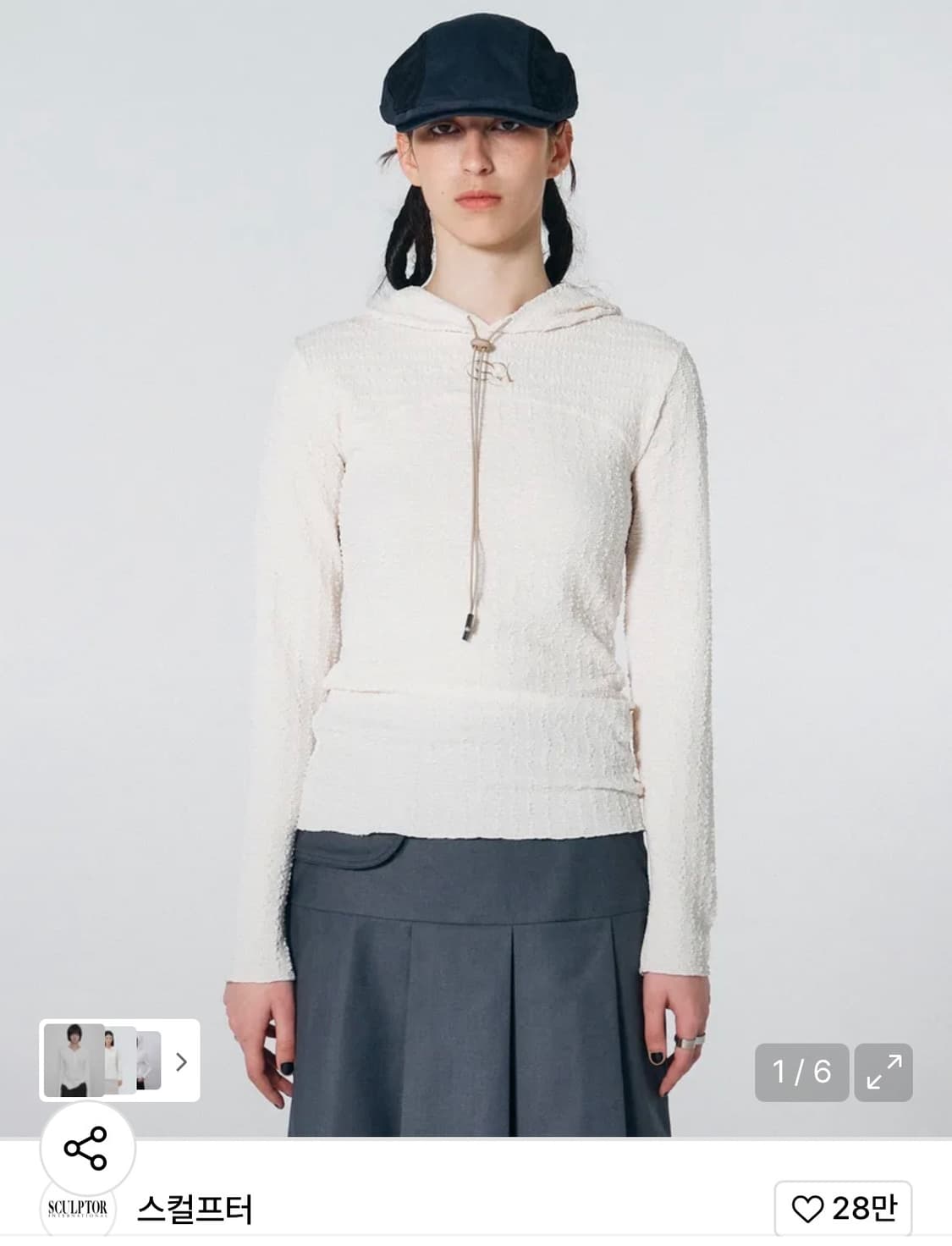Click the main product photo of the hoodie
This screenshot has height=1246, width=952.
click(x=476, y=550)
